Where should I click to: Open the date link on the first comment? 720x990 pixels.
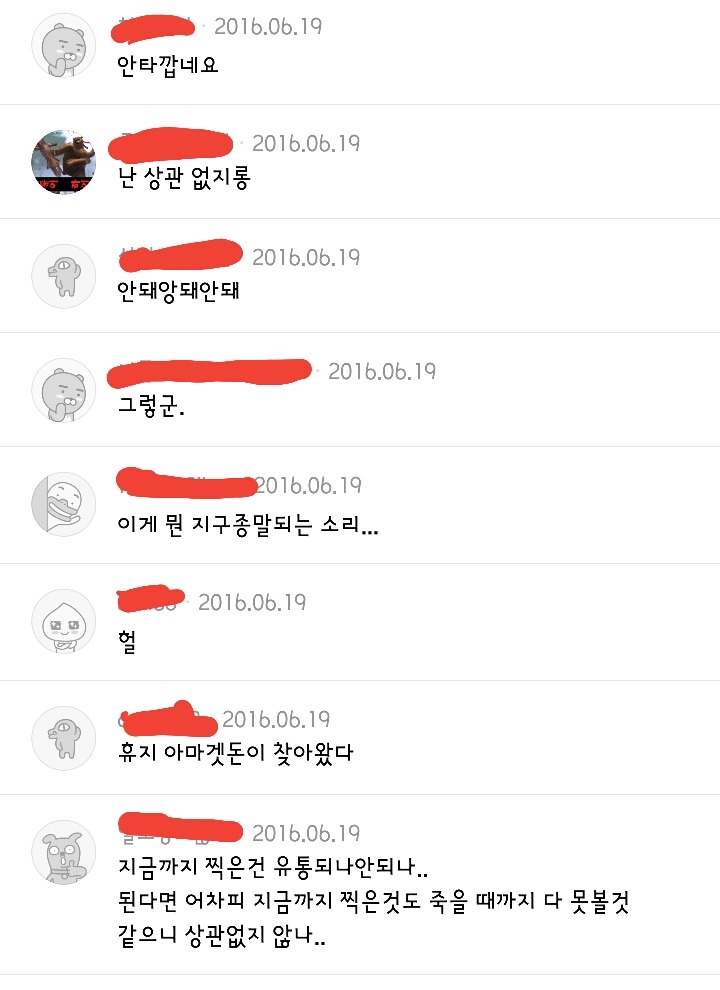click(x=270, y=28)
